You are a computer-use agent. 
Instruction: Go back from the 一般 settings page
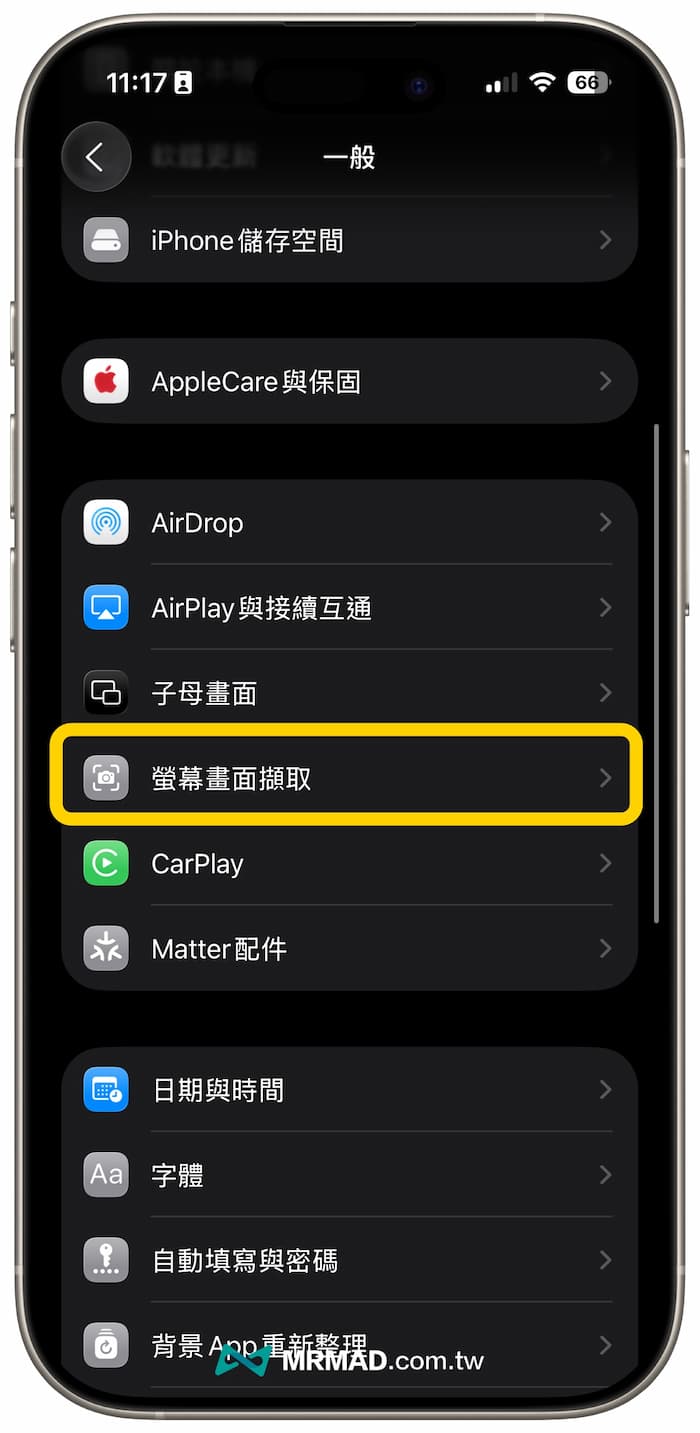pyautogui.click(x=96, y=157)
